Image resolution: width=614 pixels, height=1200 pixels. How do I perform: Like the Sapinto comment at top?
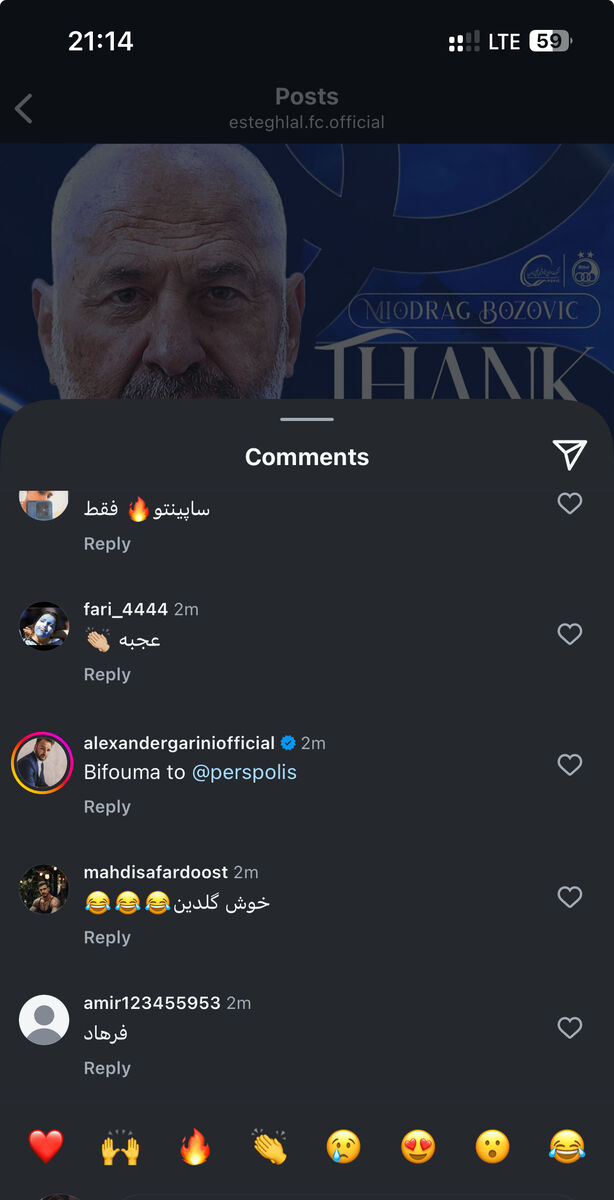coord(569,504)
